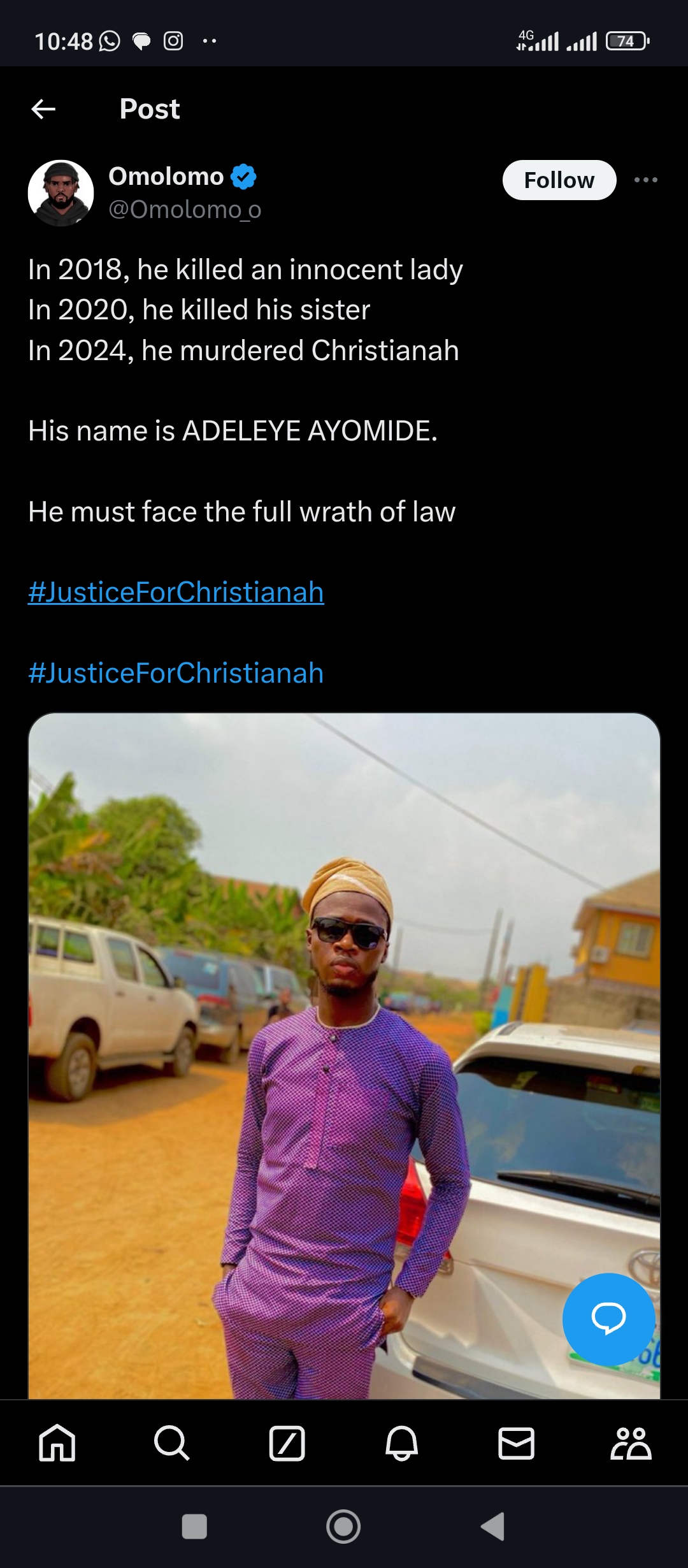This screenshot has height=1568, width=688.
Task: Tap the second #JusticeForChristianah hashtag without underline
Action: click(x=176, y=673)
